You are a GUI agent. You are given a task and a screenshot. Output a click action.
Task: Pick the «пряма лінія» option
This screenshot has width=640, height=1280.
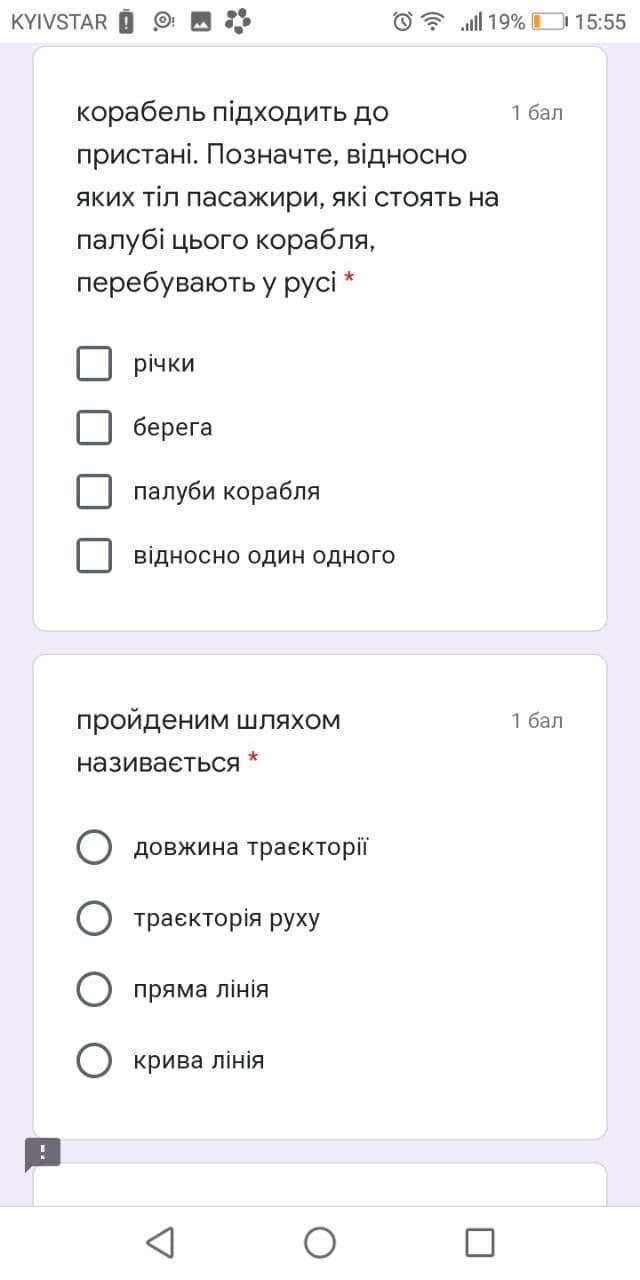tap(94, 990)
